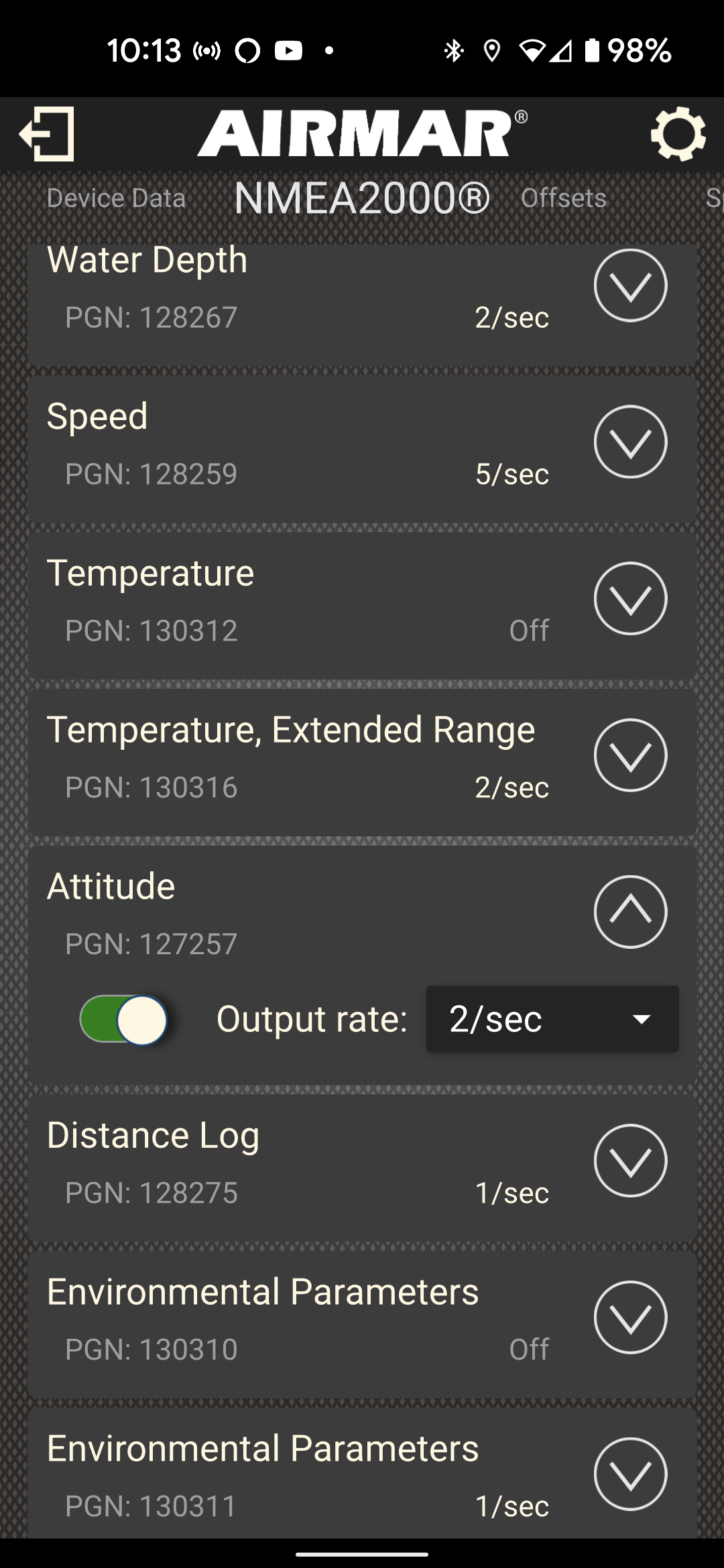Image resolution: width=724 pixels, height=1568 pixels.
Task: Expand the Temperature PGN 130312 card
Action: click(x=630, y=598)
